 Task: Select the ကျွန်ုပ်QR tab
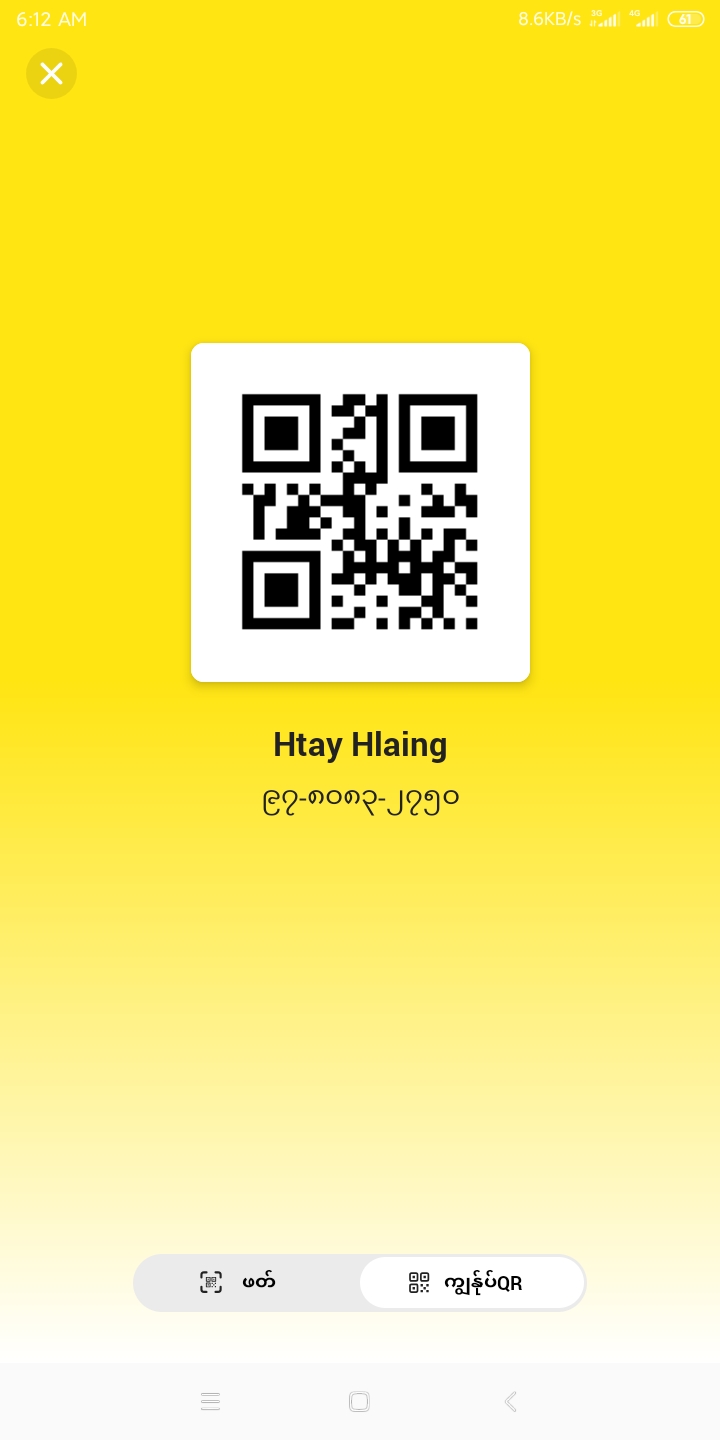click(x=471, y=1283)
